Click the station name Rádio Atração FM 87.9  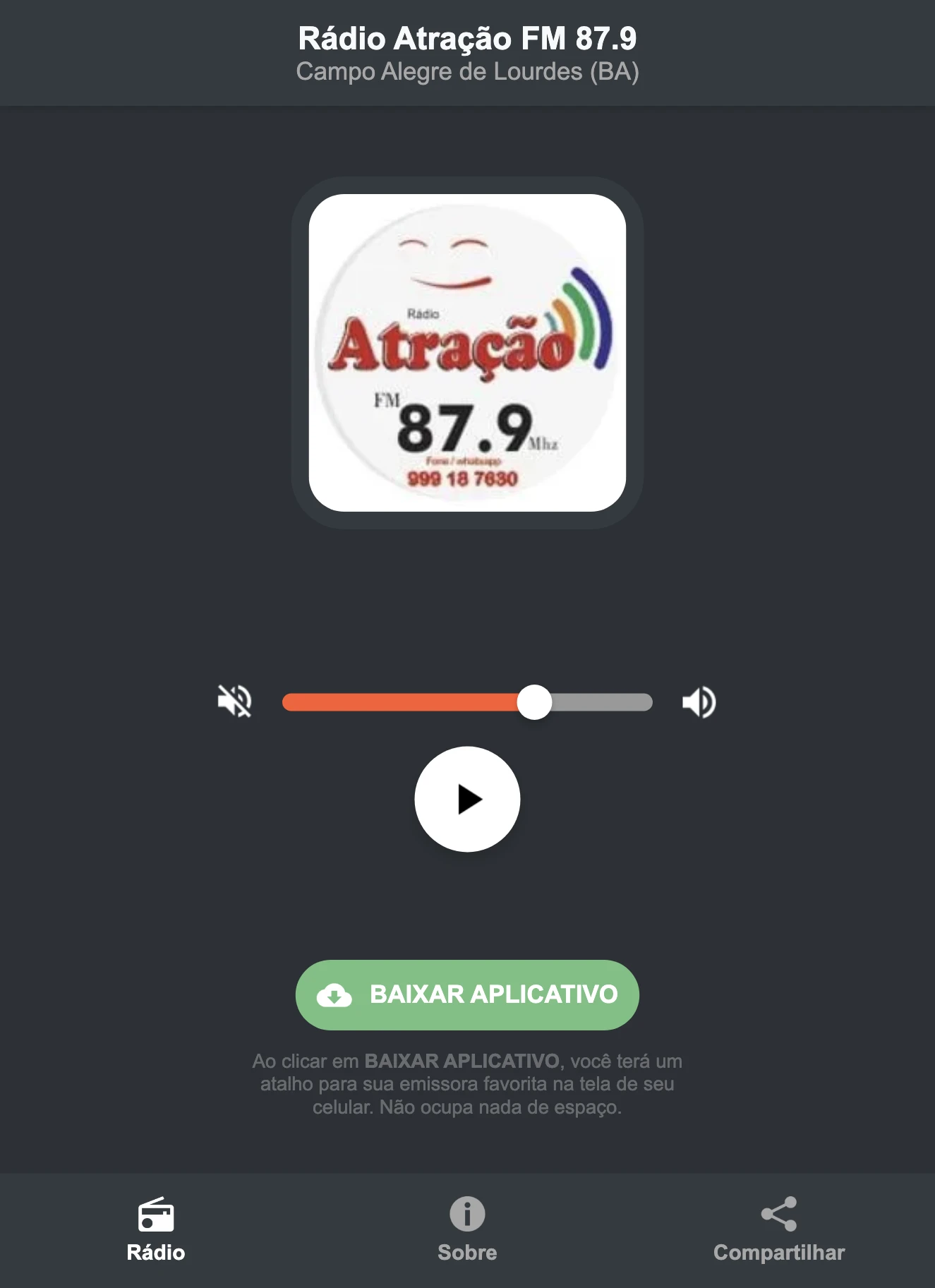467,39
